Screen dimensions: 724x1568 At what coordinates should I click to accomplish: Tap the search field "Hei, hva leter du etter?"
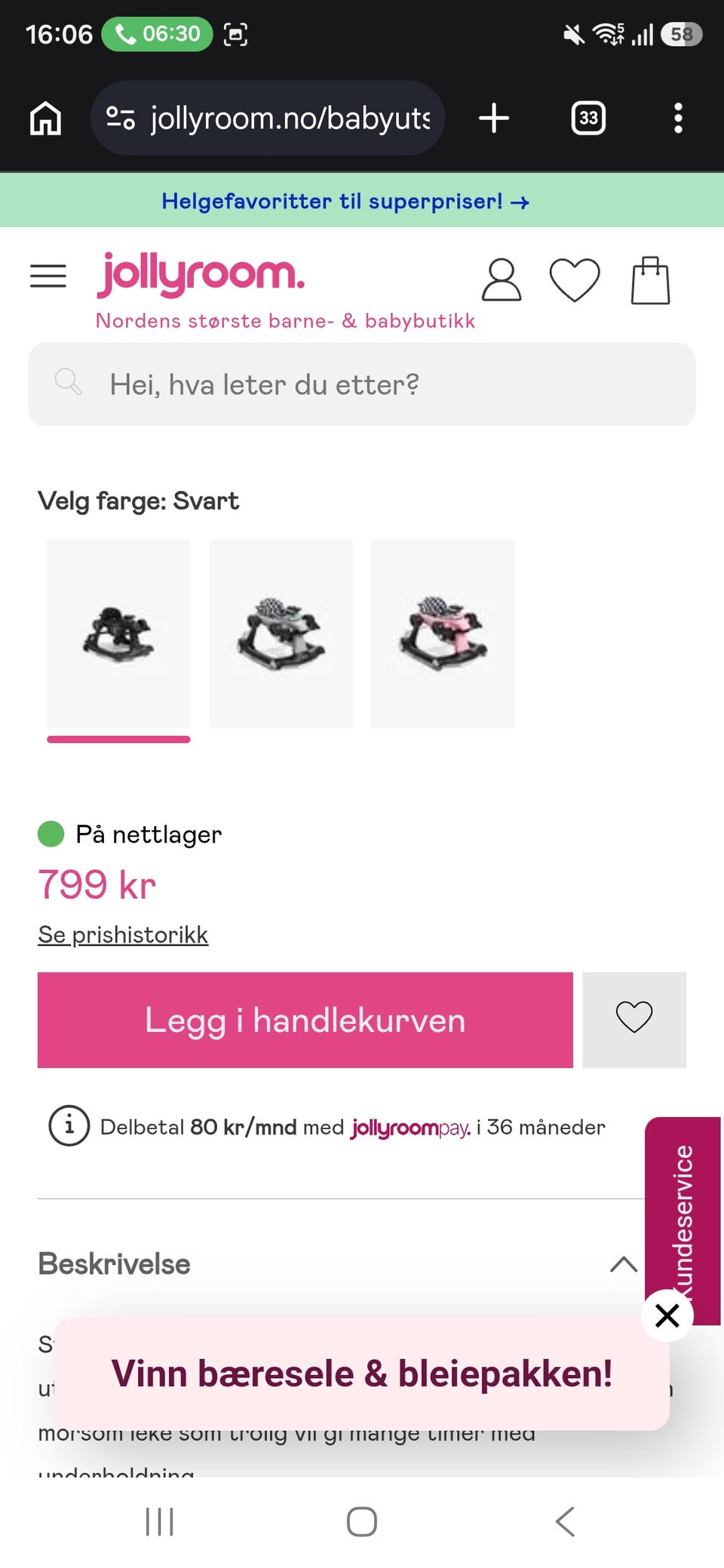362,384
